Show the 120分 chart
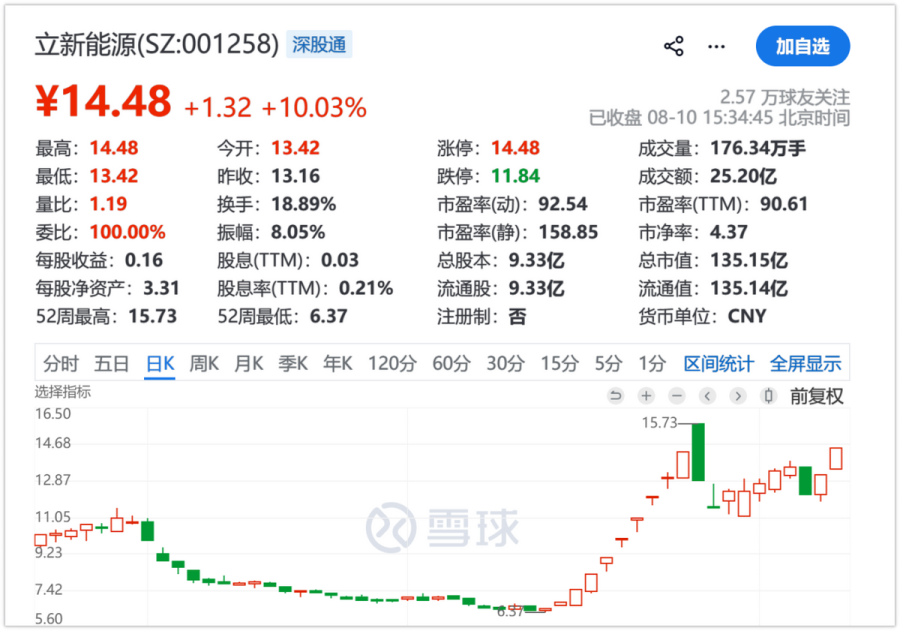Image resolution: width=900 pixels, height=631 pixels. pos(392,363)
